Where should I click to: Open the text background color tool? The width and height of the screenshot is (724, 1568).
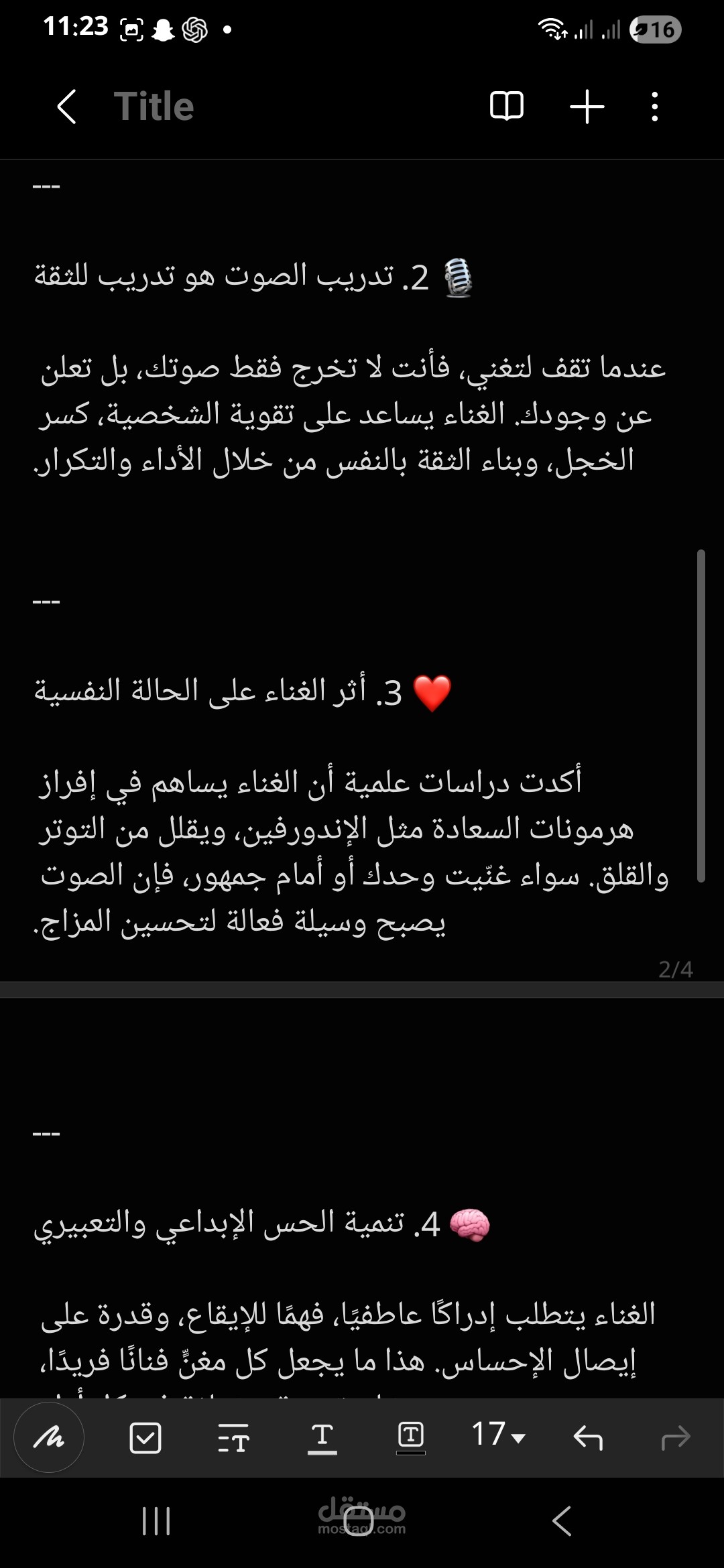411,1438
